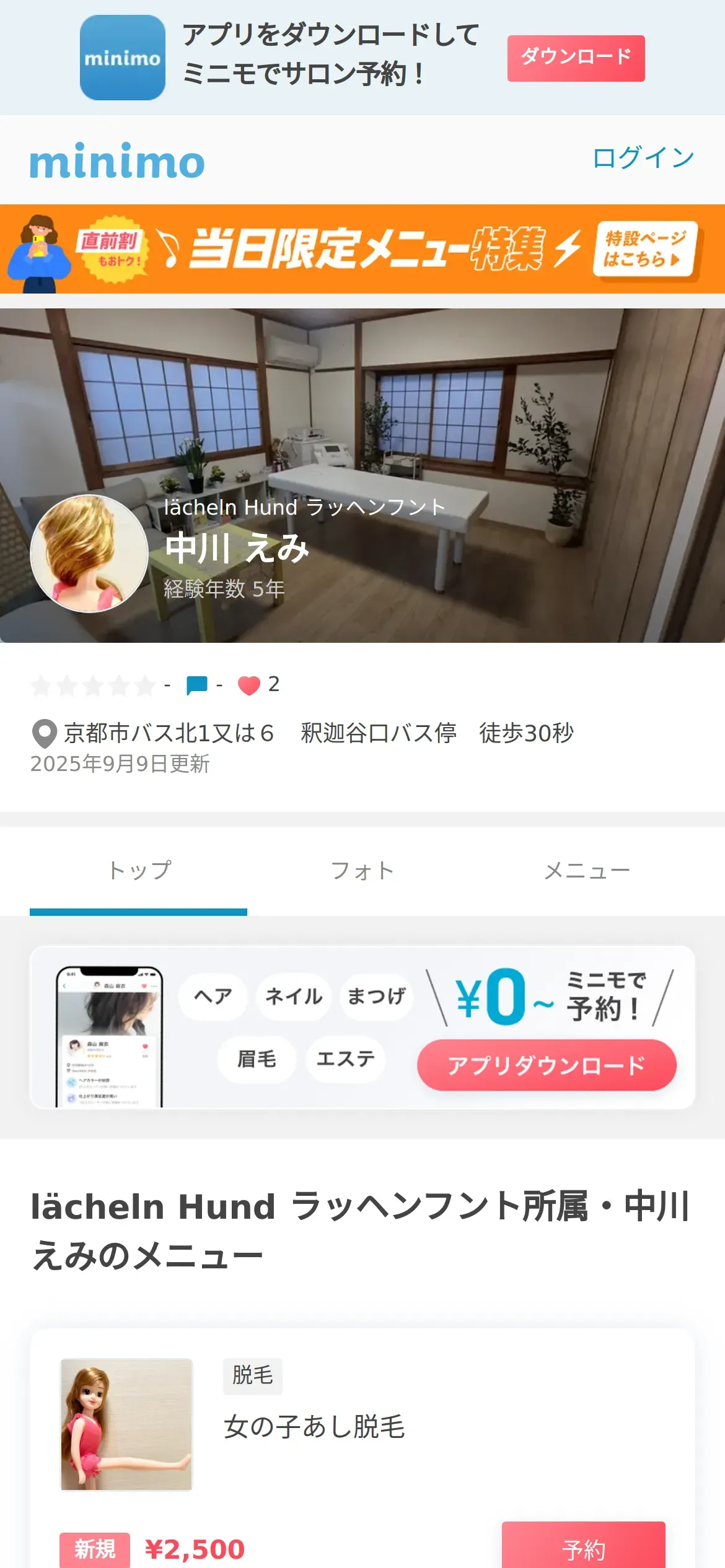The width and height of the screenshot is (725, 1568).
Task: Switch to the メニュー tab
Action: coord(586,871)
